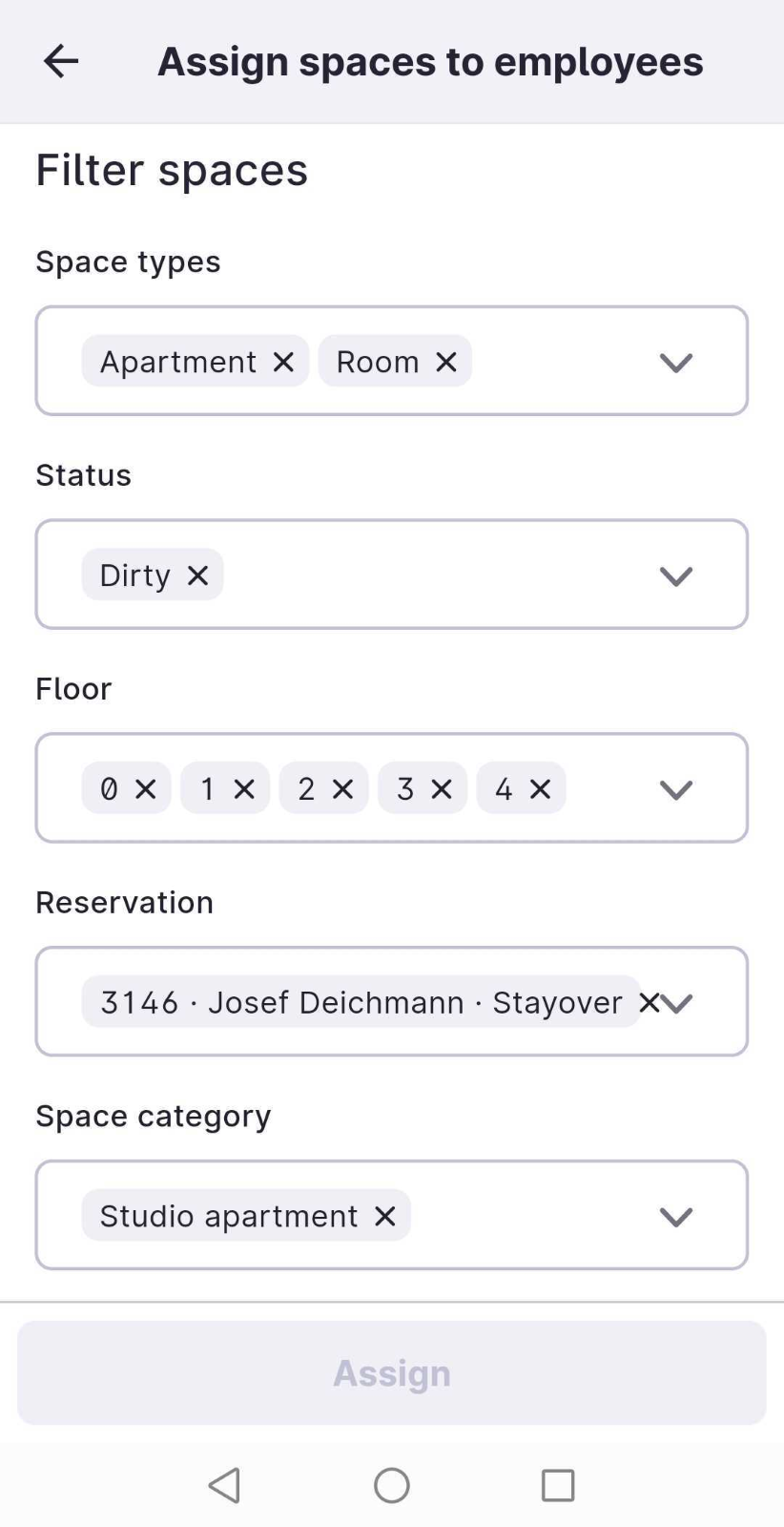Remove floor 3 filter chip
The height and width of the screenshot is (1527, 784).
point(441,788)
